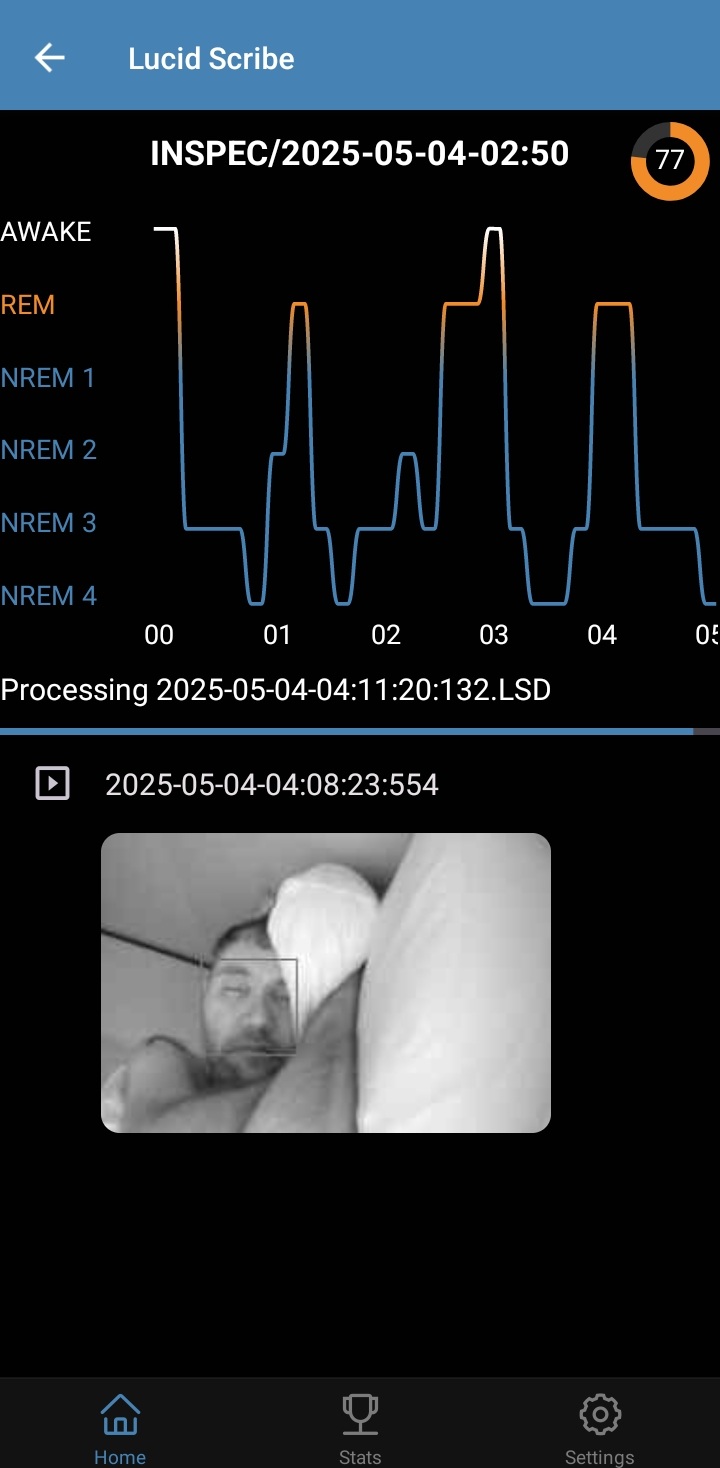The image size is (720, 1468).
Task: Switch to the Stats tab
Action: (360, 1428)
